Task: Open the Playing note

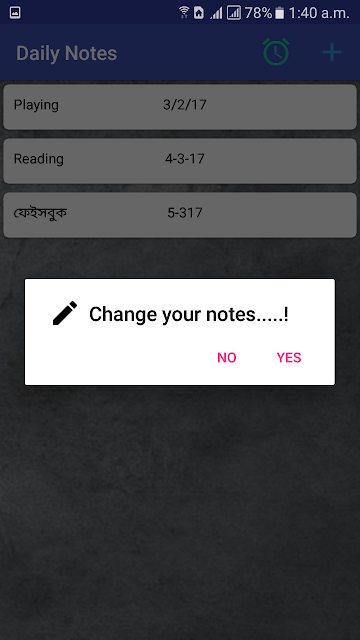Action: [x=180, y=107]
